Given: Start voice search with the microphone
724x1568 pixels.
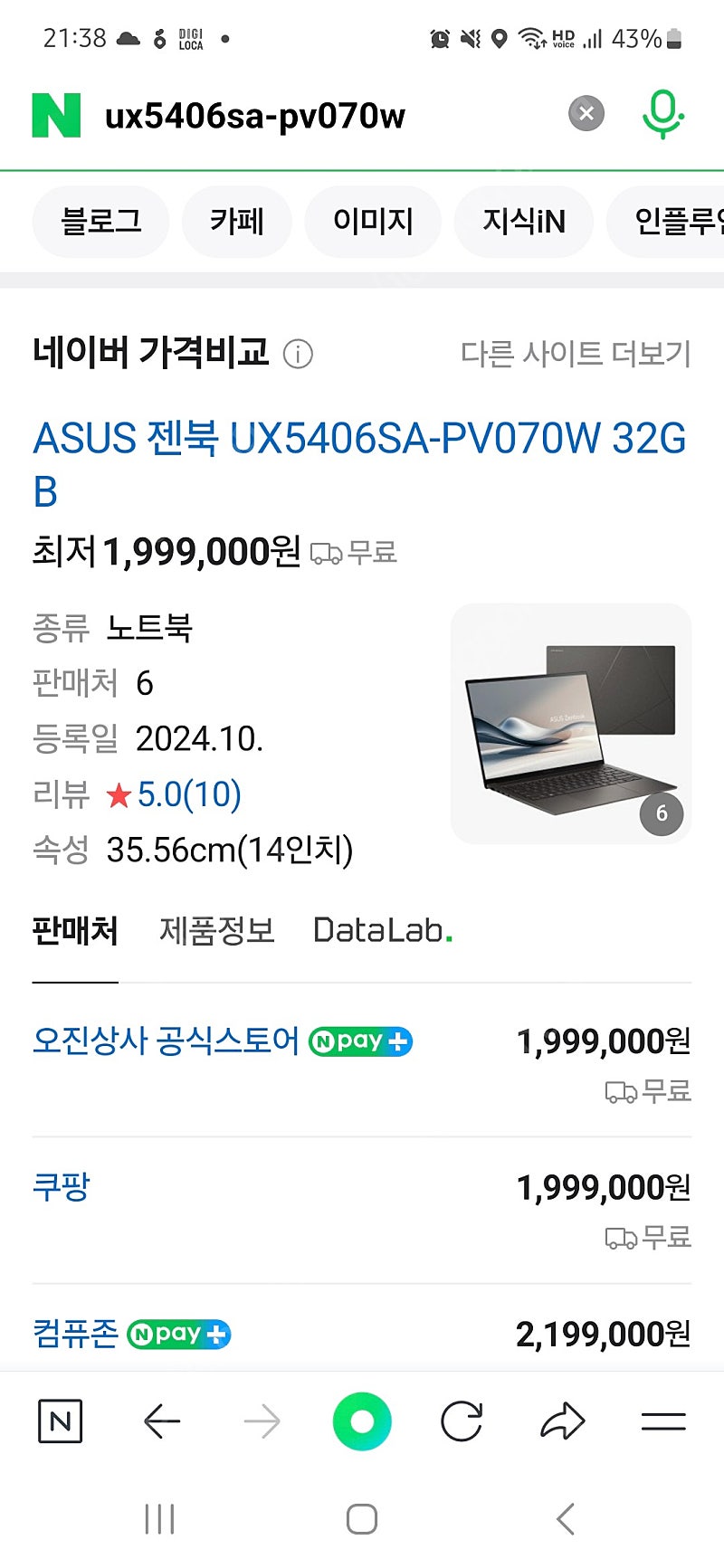Looking at the screenshot, I should (x=662, y=115).
